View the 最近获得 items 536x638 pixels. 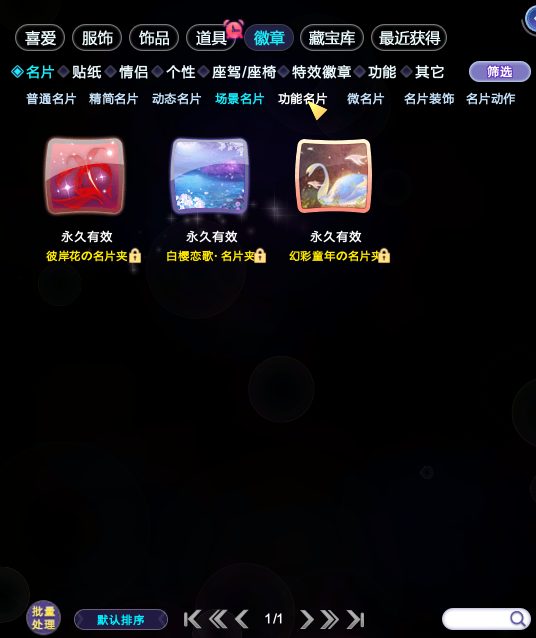coord(409,38)
